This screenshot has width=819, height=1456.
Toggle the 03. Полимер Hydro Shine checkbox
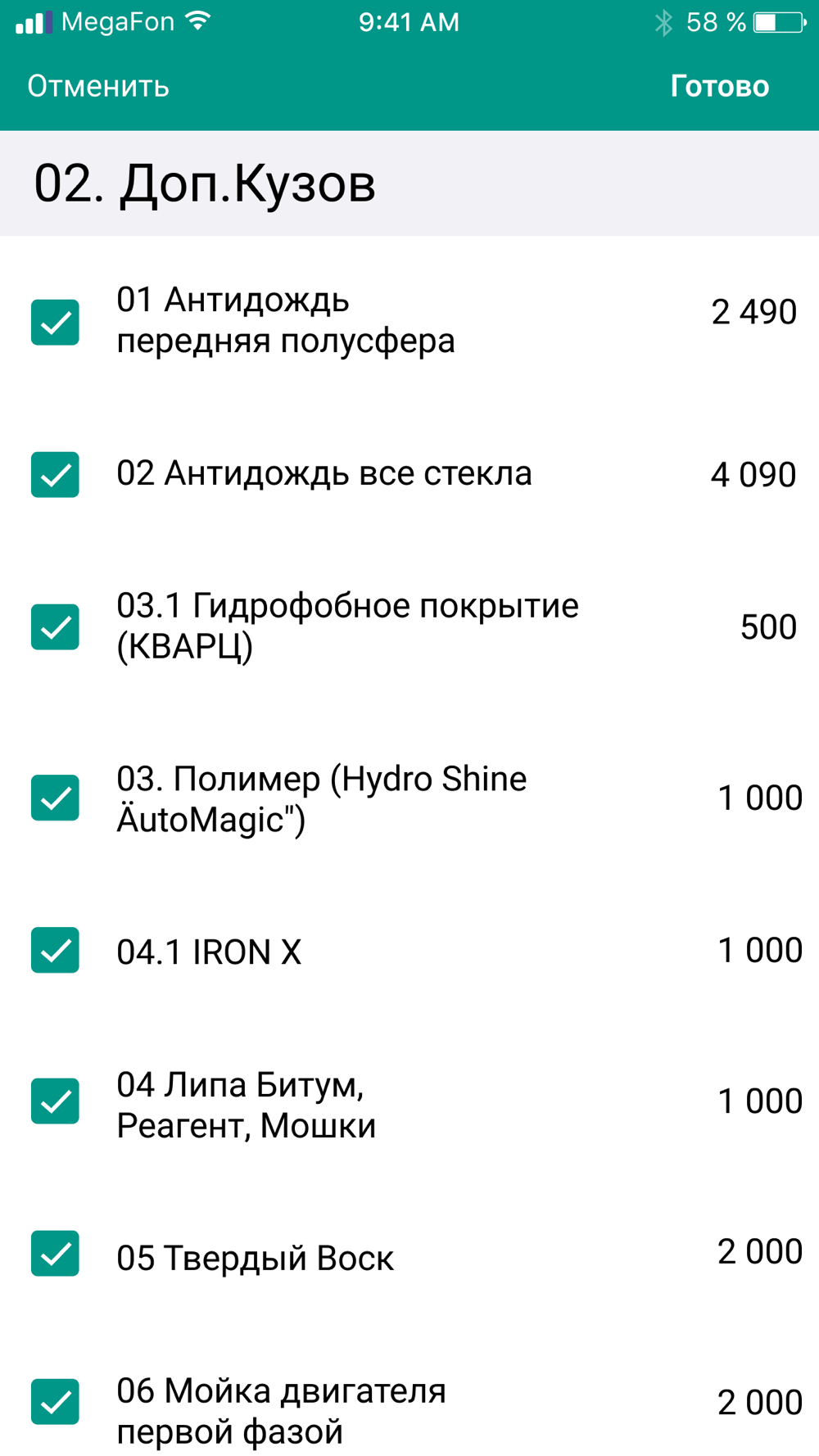[55, 798]
